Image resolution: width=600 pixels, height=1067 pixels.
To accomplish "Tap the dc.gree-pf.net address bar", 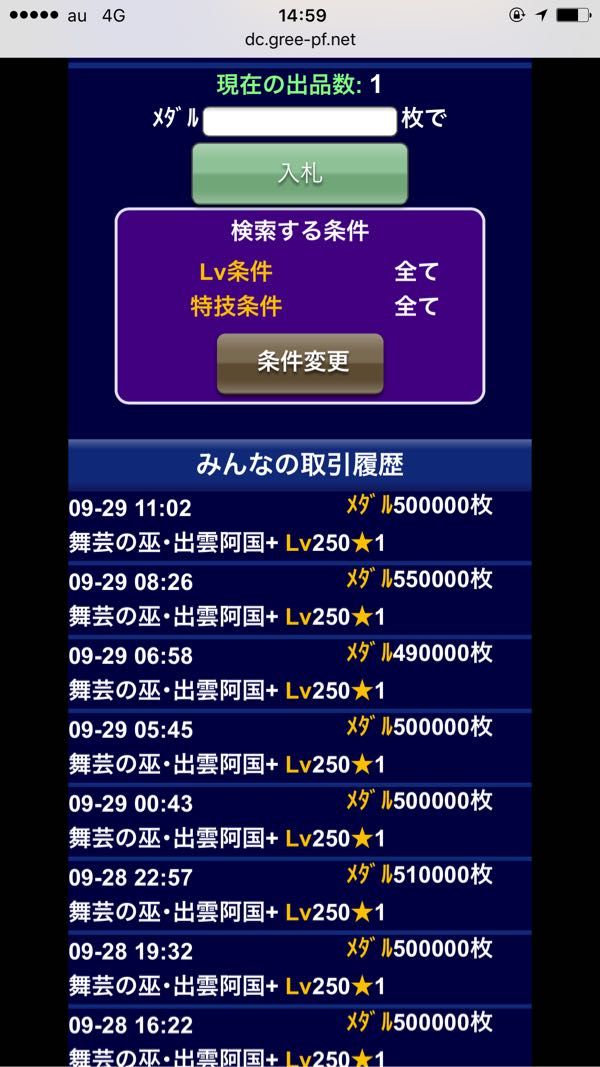I will pos(300,39).
